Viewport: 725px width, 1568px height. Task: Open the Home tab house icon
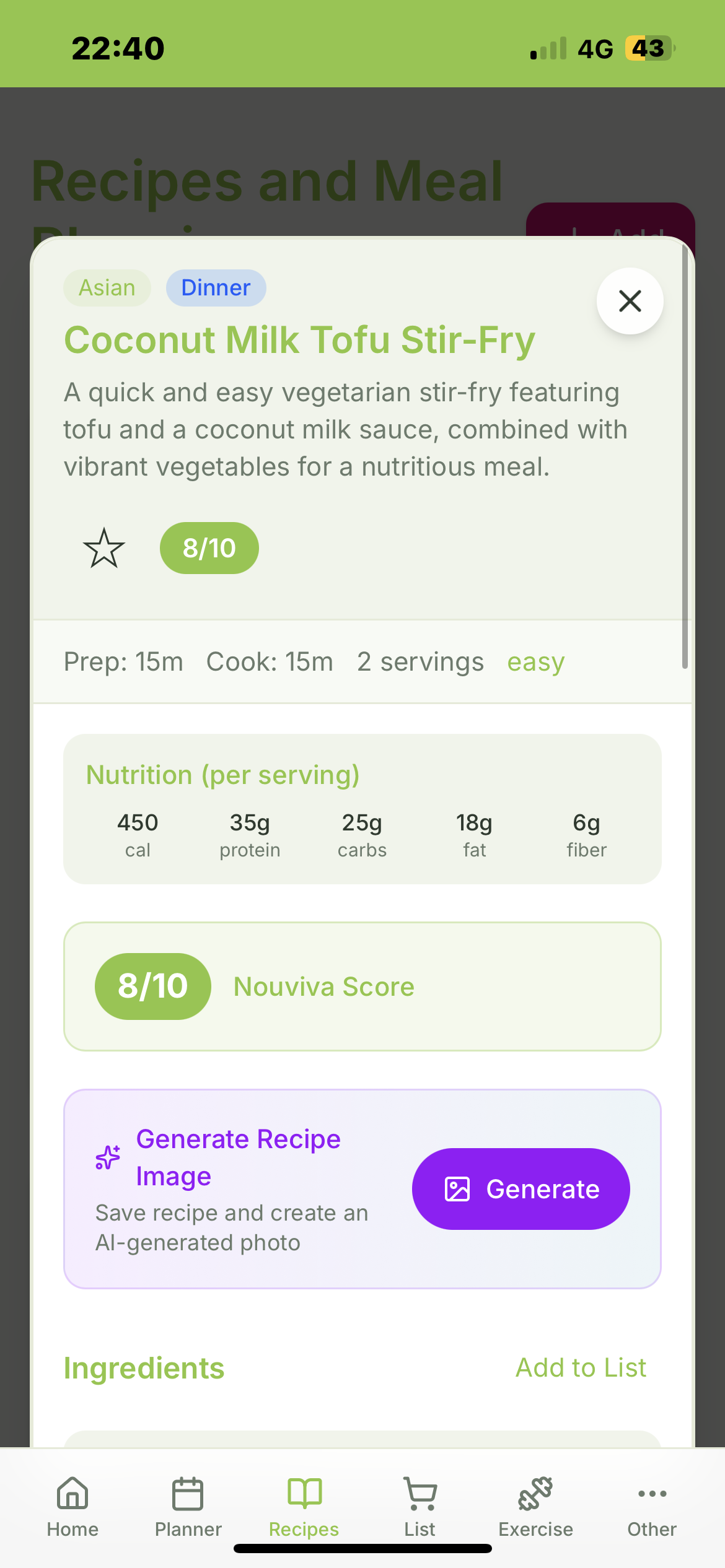point(72,1492)
